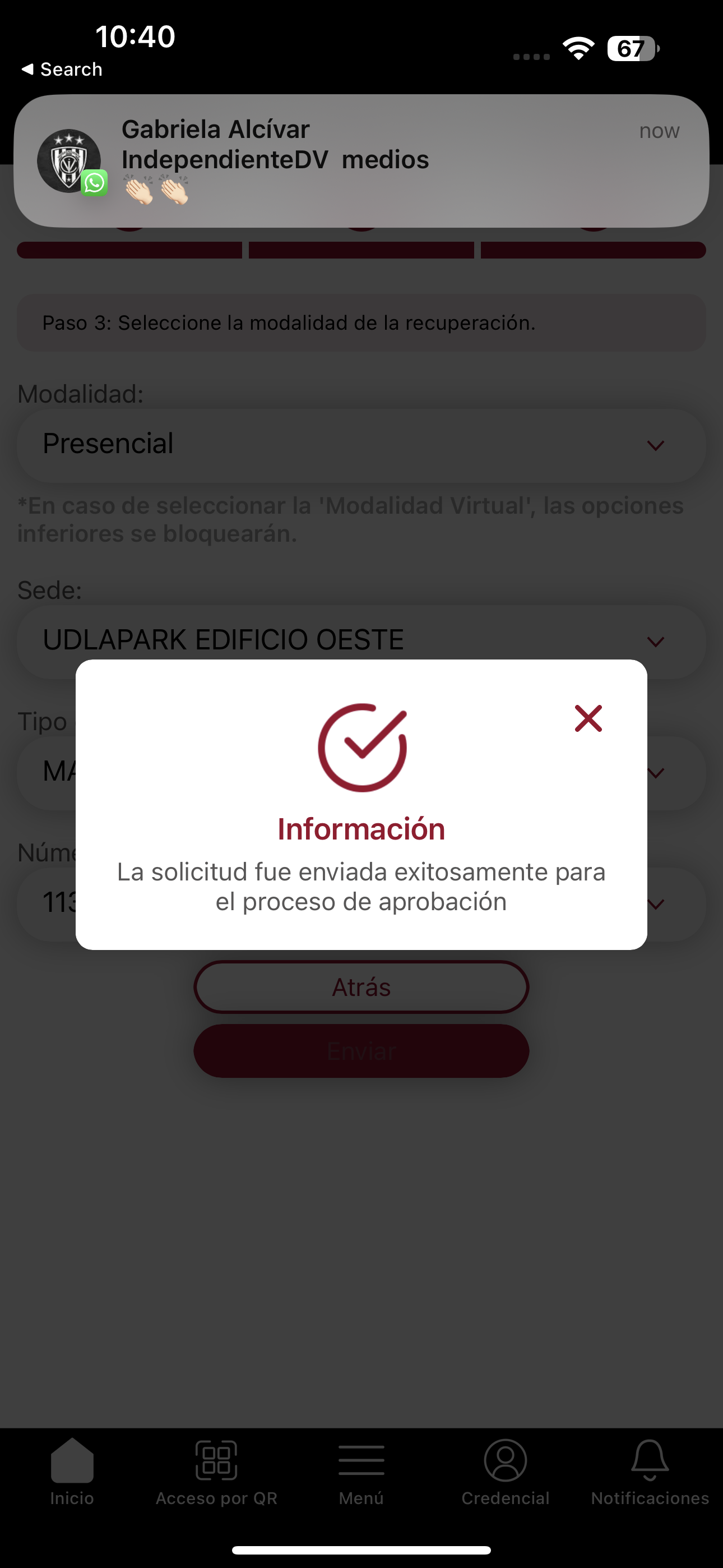The image size is (723, 1568).
Task: Open the Notificaciones tab
Action: click(x=650, y=1470)
